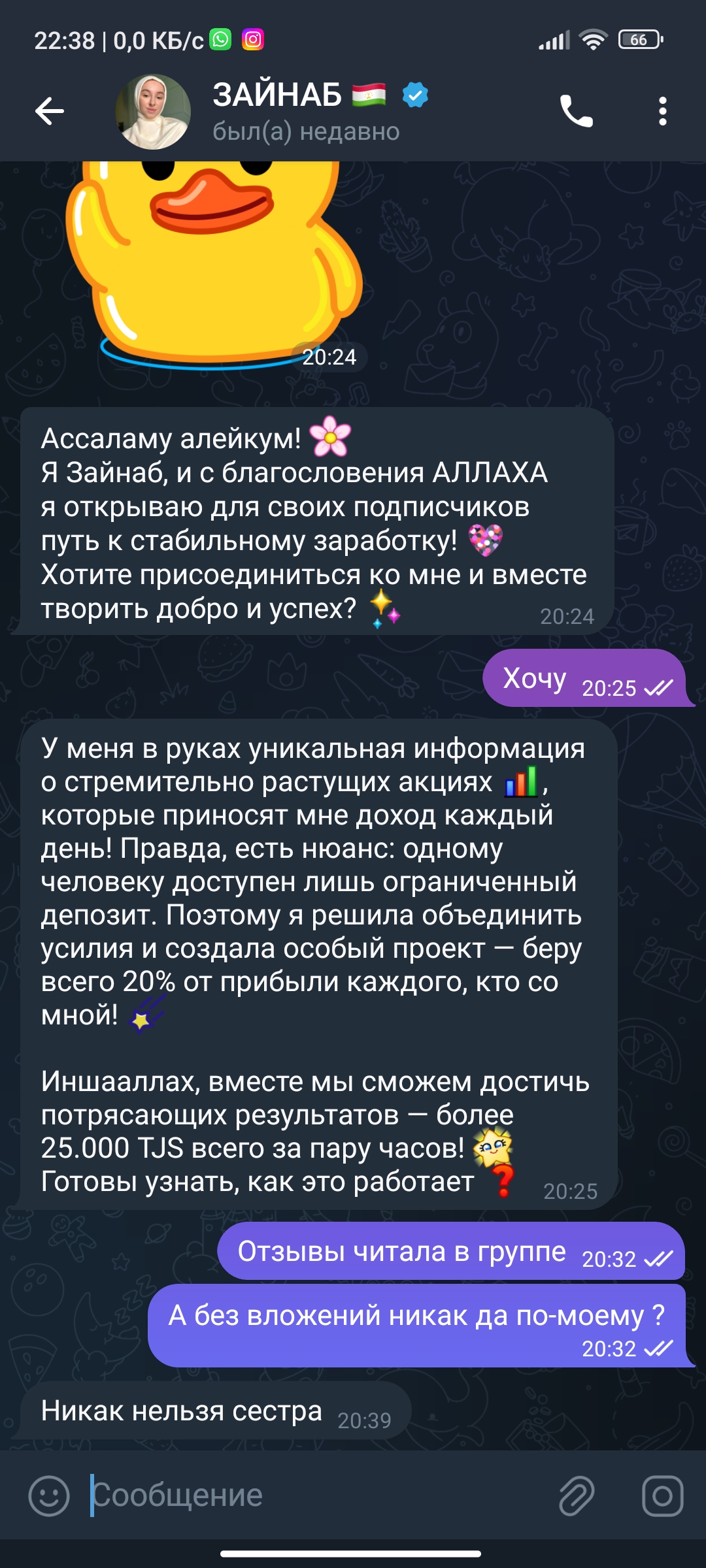This screenshot has width=706, height=1568.
Task: Open the camera to record media
Action: point(662,1495)
